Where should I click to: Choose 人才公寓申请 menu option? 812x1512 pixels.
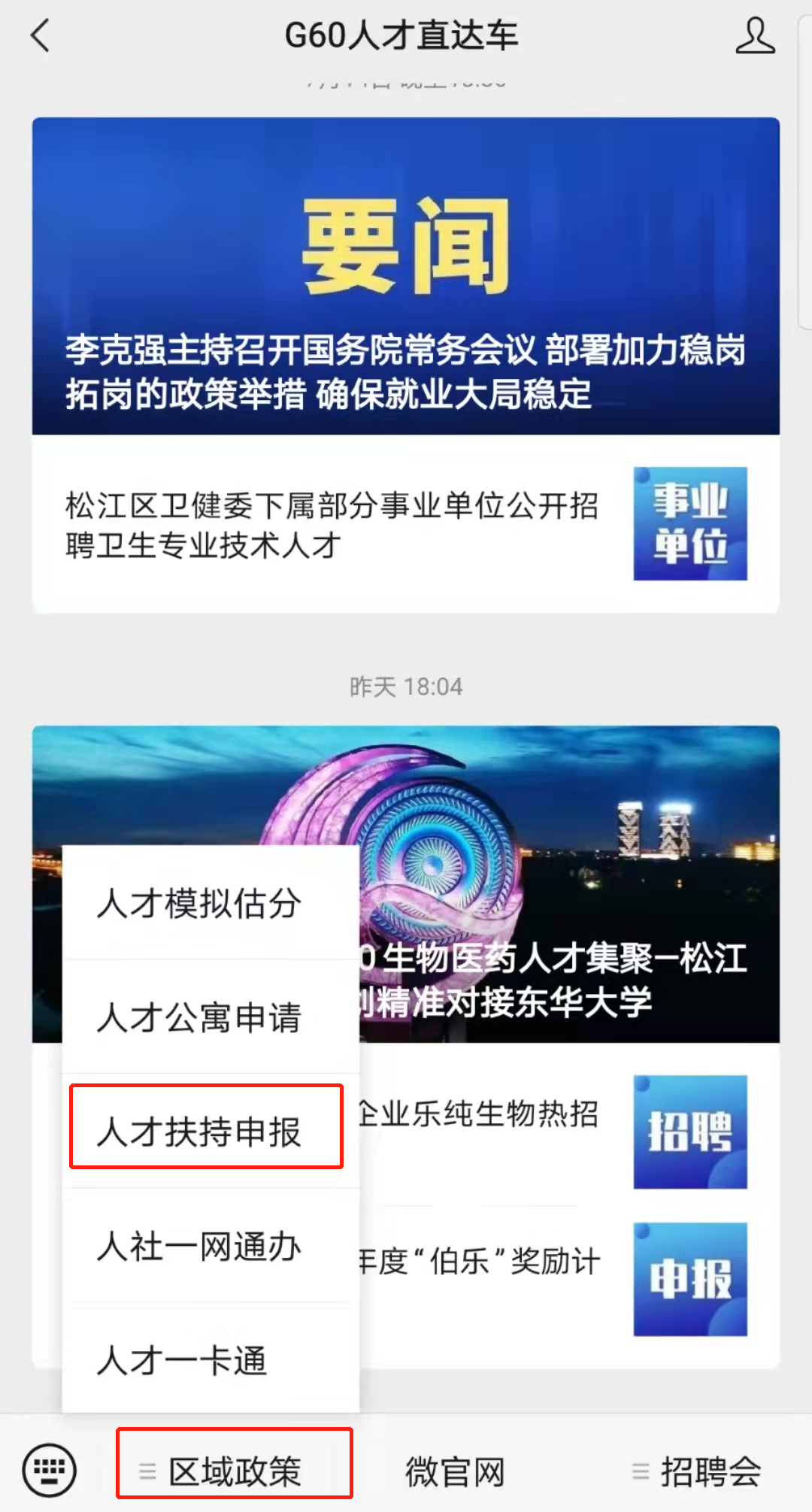(199, 1017)
